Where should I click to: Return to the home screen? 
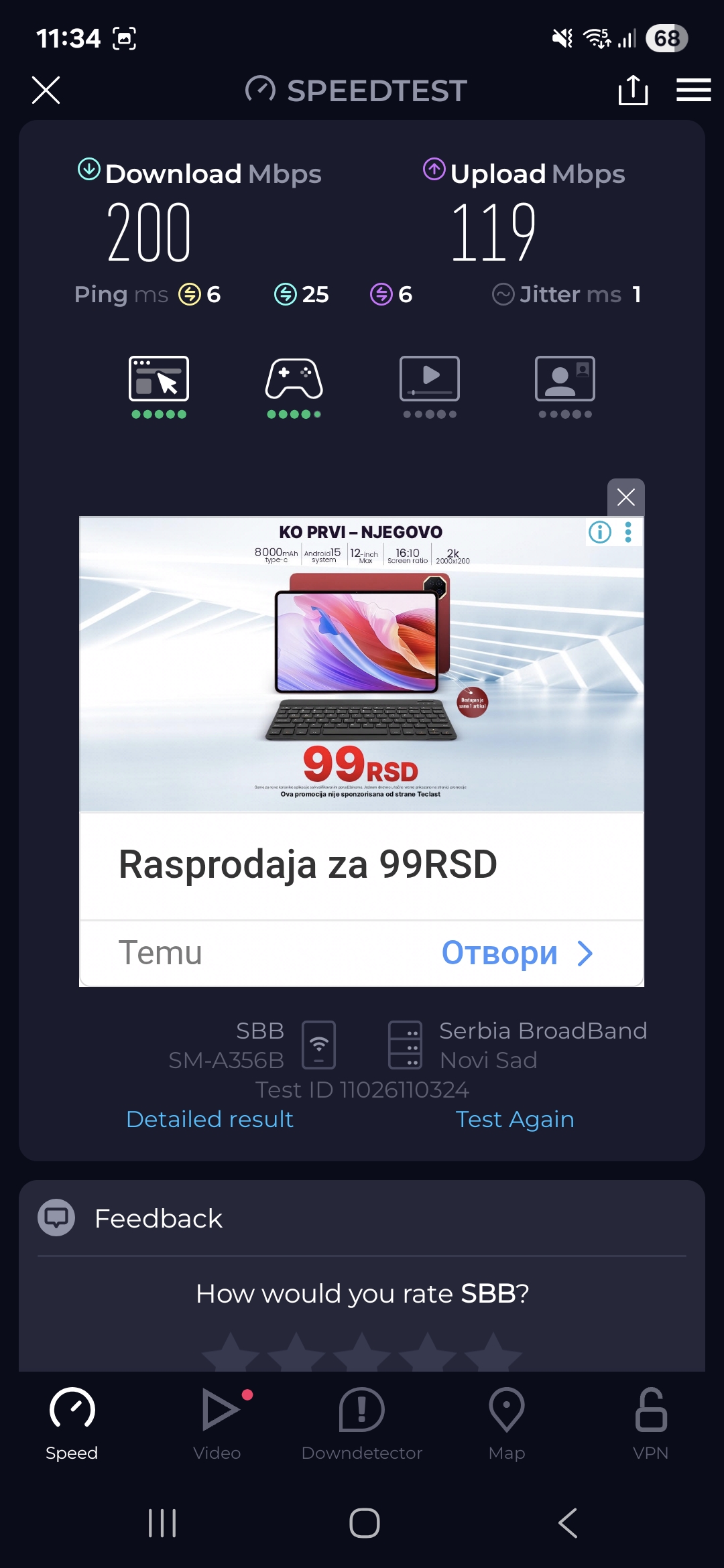pos(364,1523)
